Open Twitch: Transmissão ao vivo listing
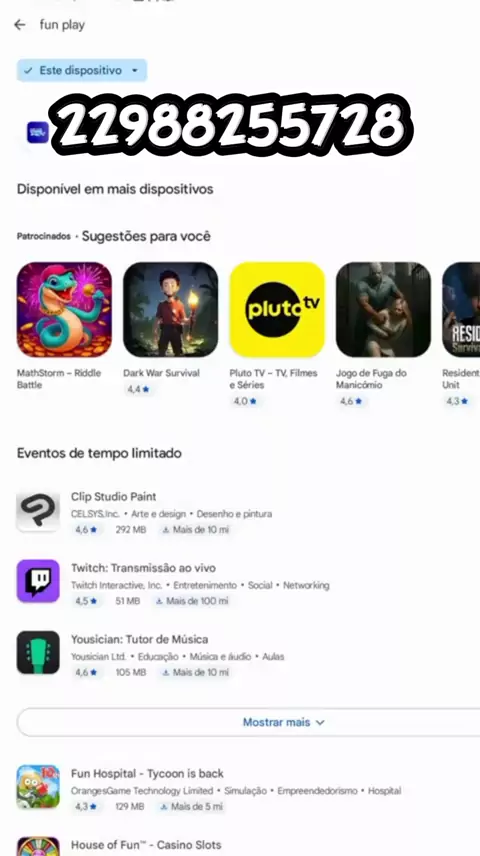This screenshot has height=856, width=480. [x=248, y=584]
